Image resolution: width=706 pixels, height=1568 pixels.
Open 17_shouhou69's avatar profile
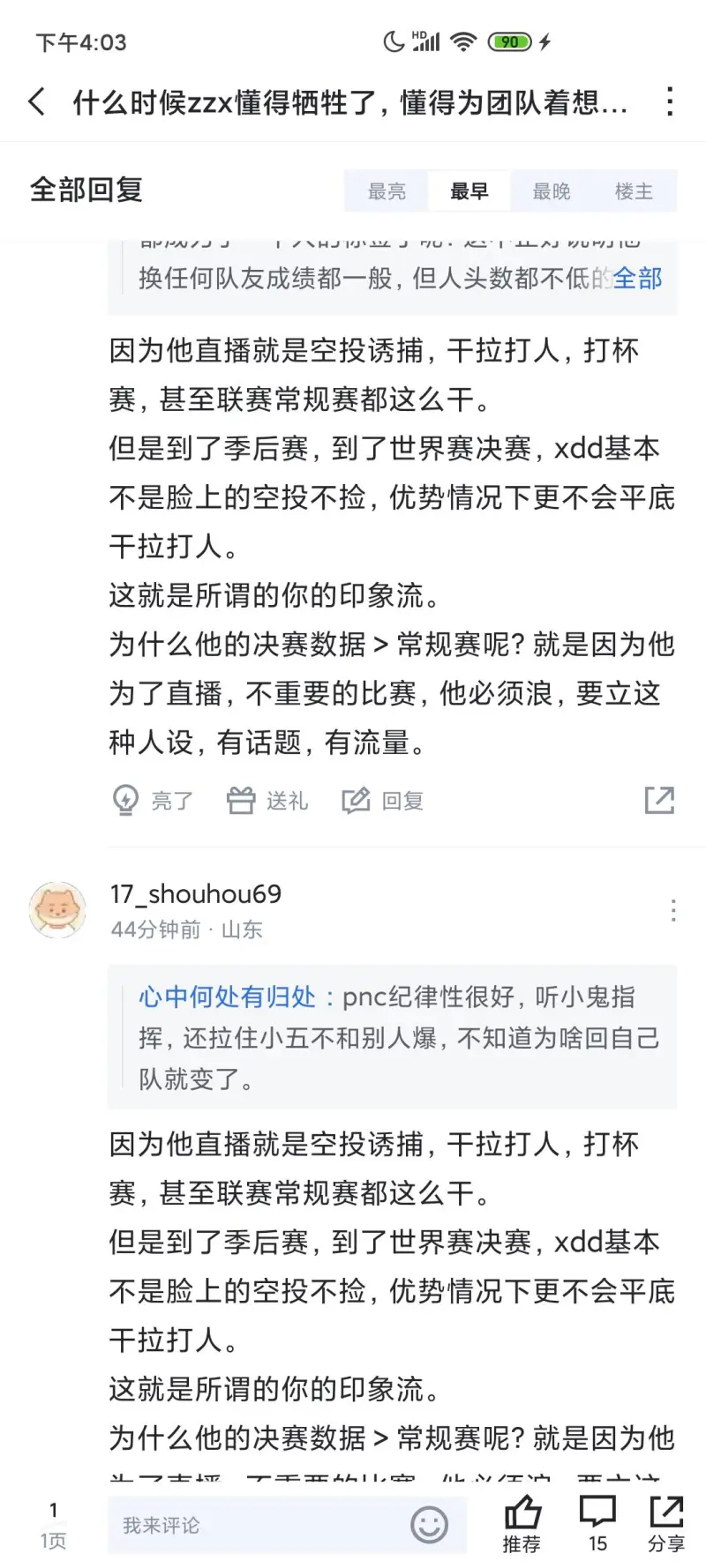tap(57, 909)
